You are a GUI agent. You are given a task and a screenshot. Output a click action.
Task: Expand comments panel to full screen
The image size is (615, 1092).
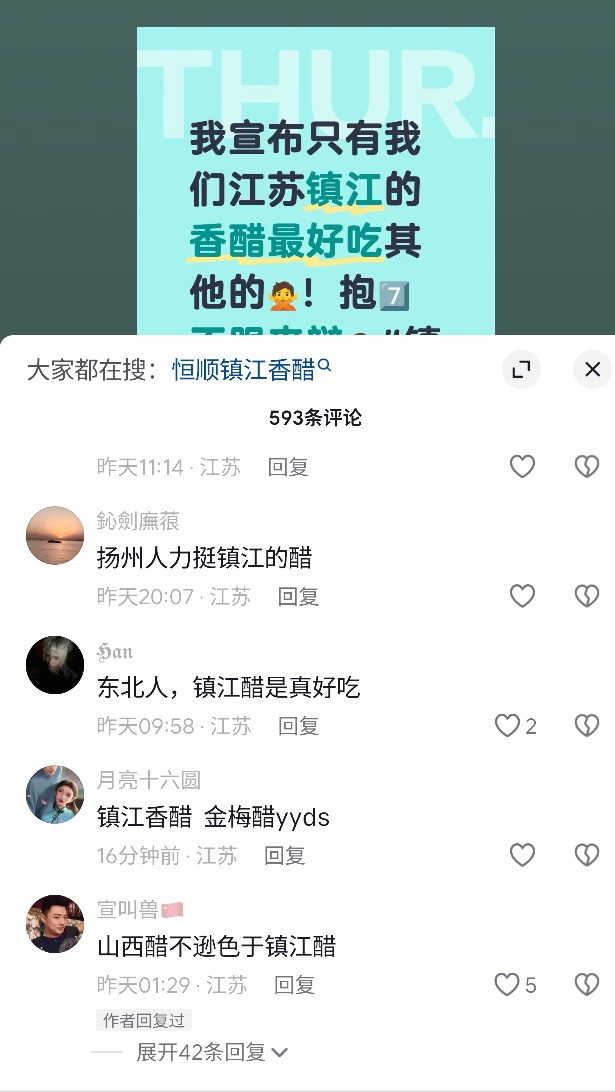click(x=521, y=370)
